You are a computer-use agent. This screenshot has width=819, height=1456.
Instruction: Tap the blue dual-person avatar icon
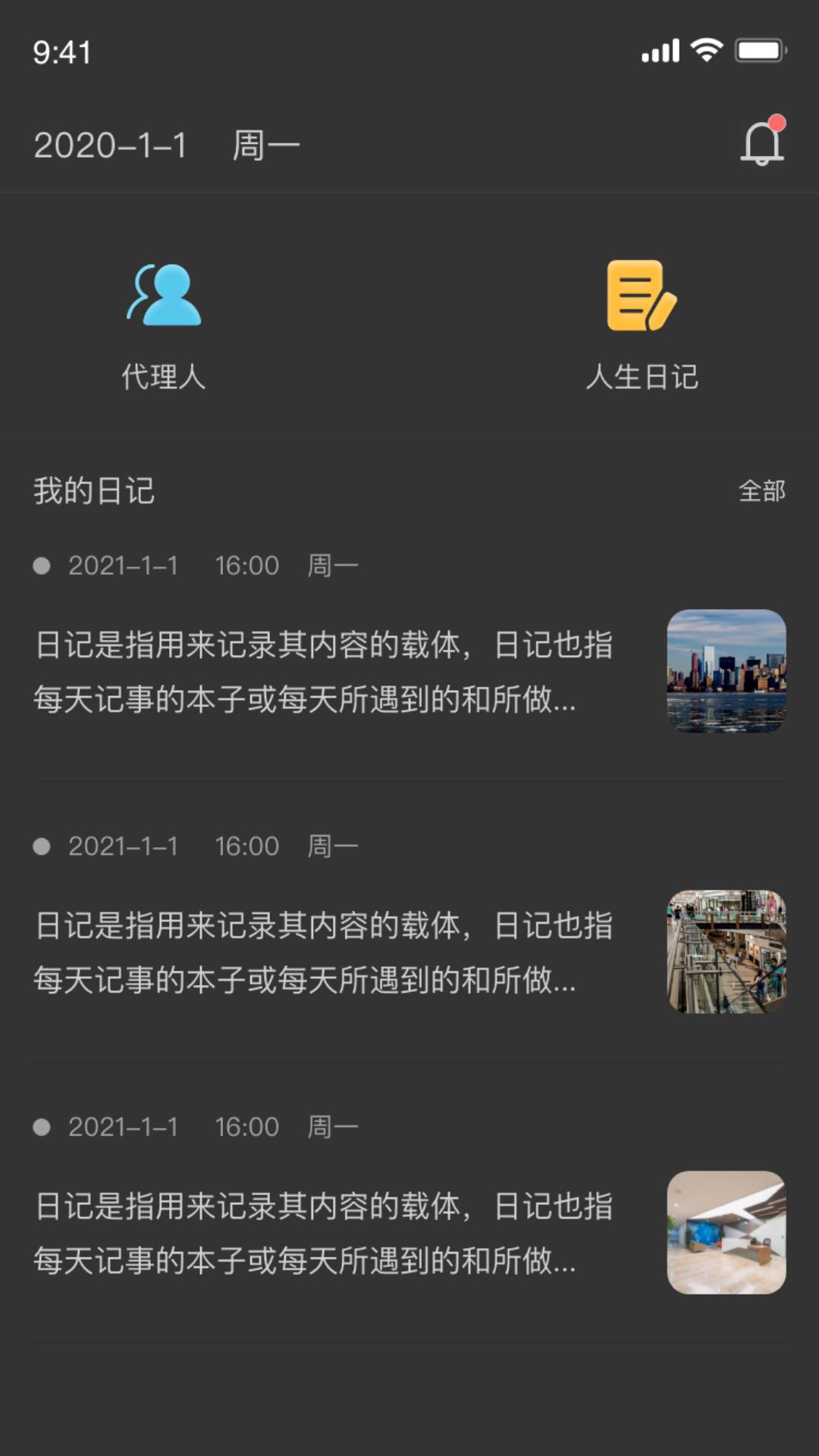point(164,296)
